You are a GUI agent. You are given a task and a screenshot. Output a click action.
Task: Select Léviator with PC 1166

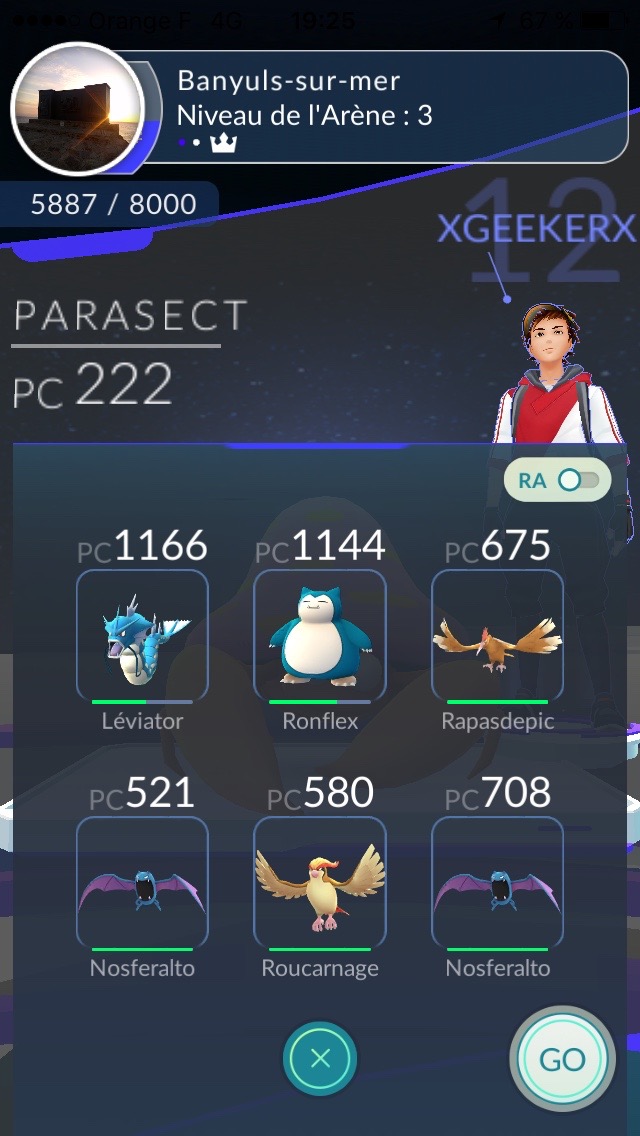click(142, 635)
